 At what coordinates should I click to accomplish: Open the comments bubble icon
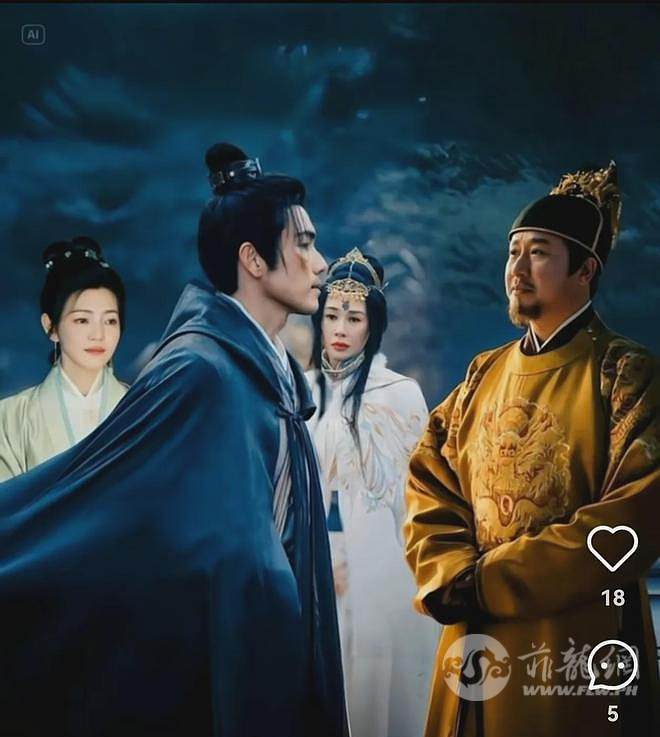tap(612, 665)
